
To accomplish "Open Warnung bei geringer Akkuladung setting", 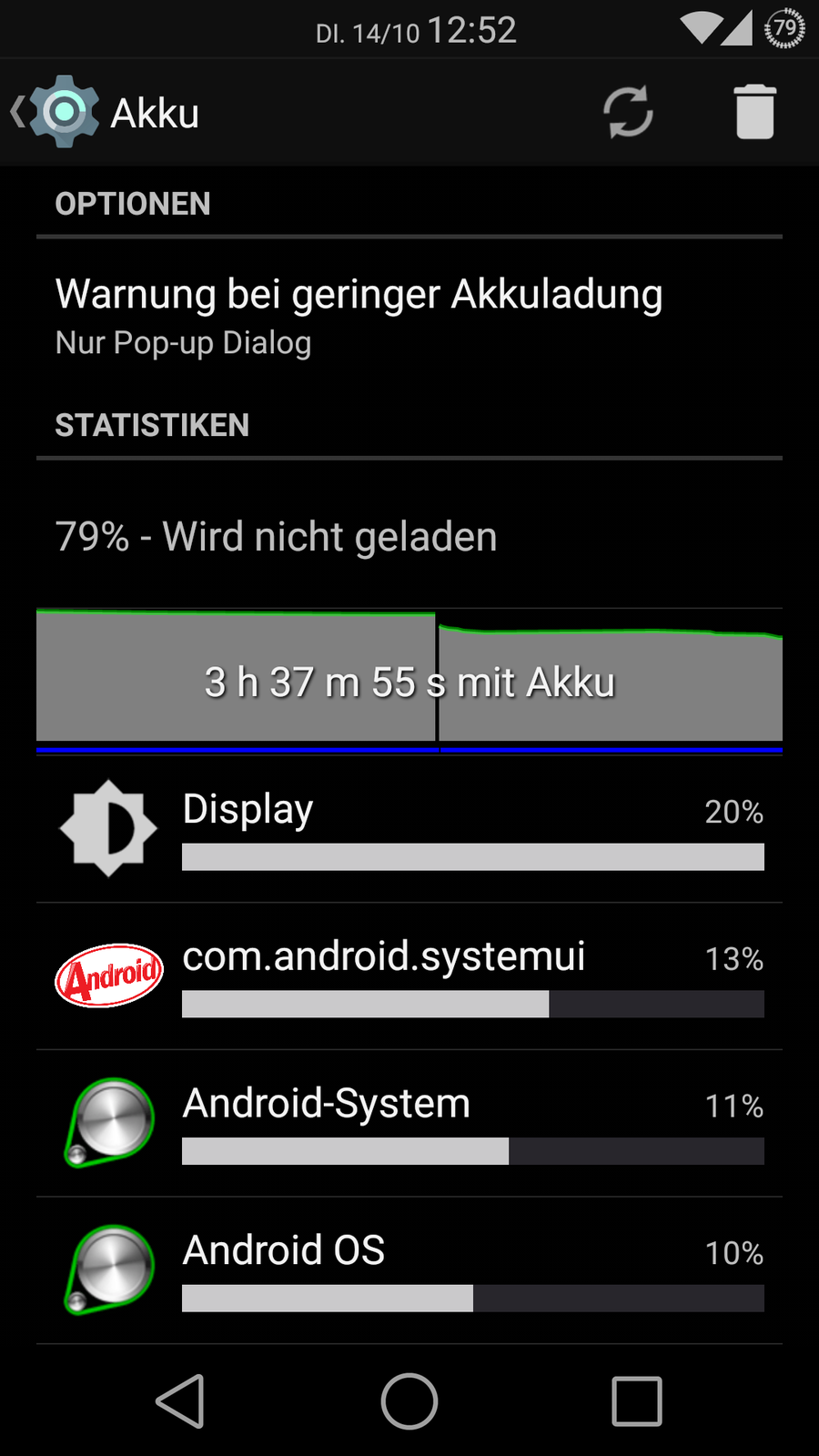I will 409,316.
